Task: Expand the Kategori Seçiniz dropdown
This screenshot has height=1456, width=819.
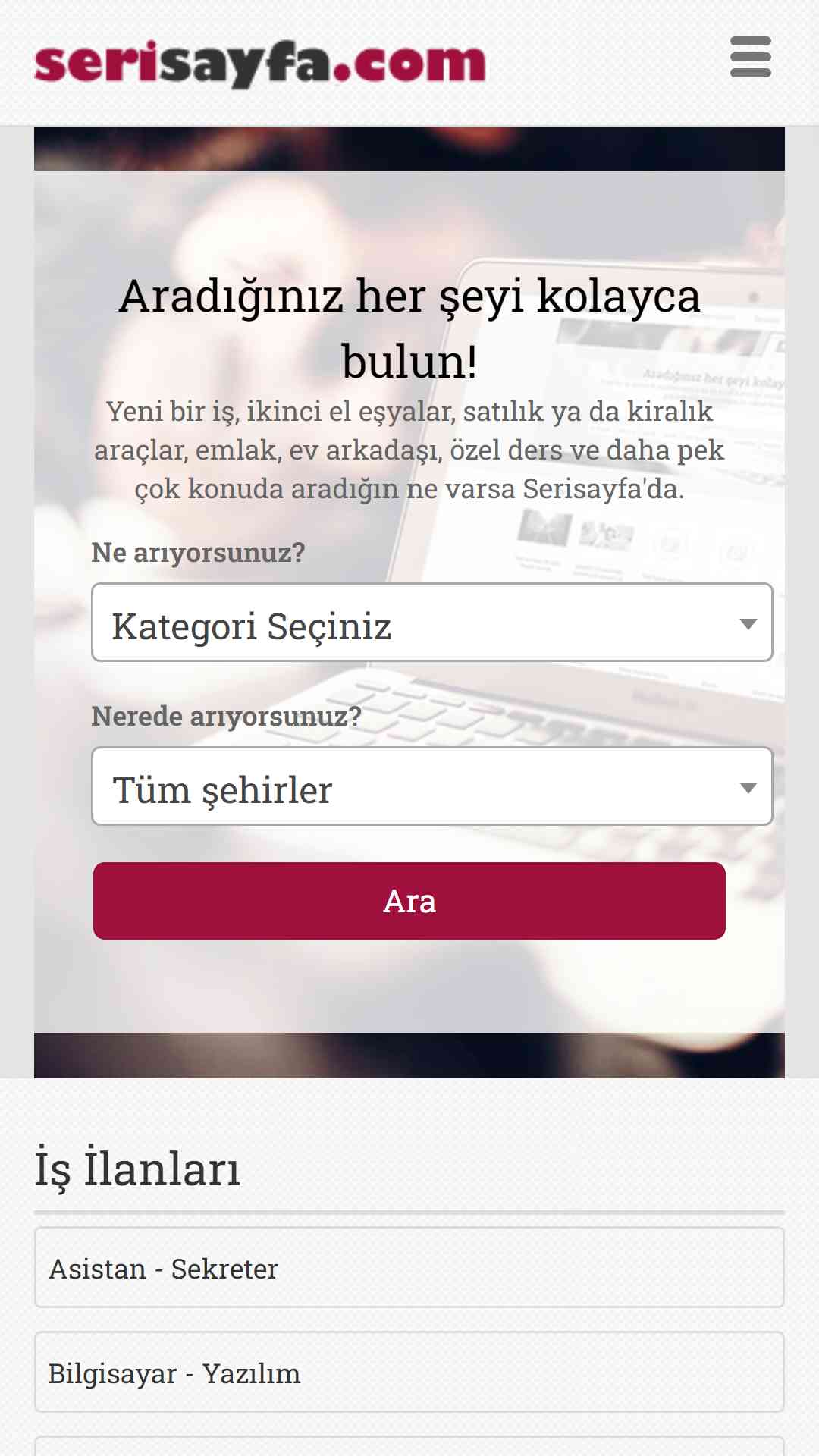Action: pos(432,623)
